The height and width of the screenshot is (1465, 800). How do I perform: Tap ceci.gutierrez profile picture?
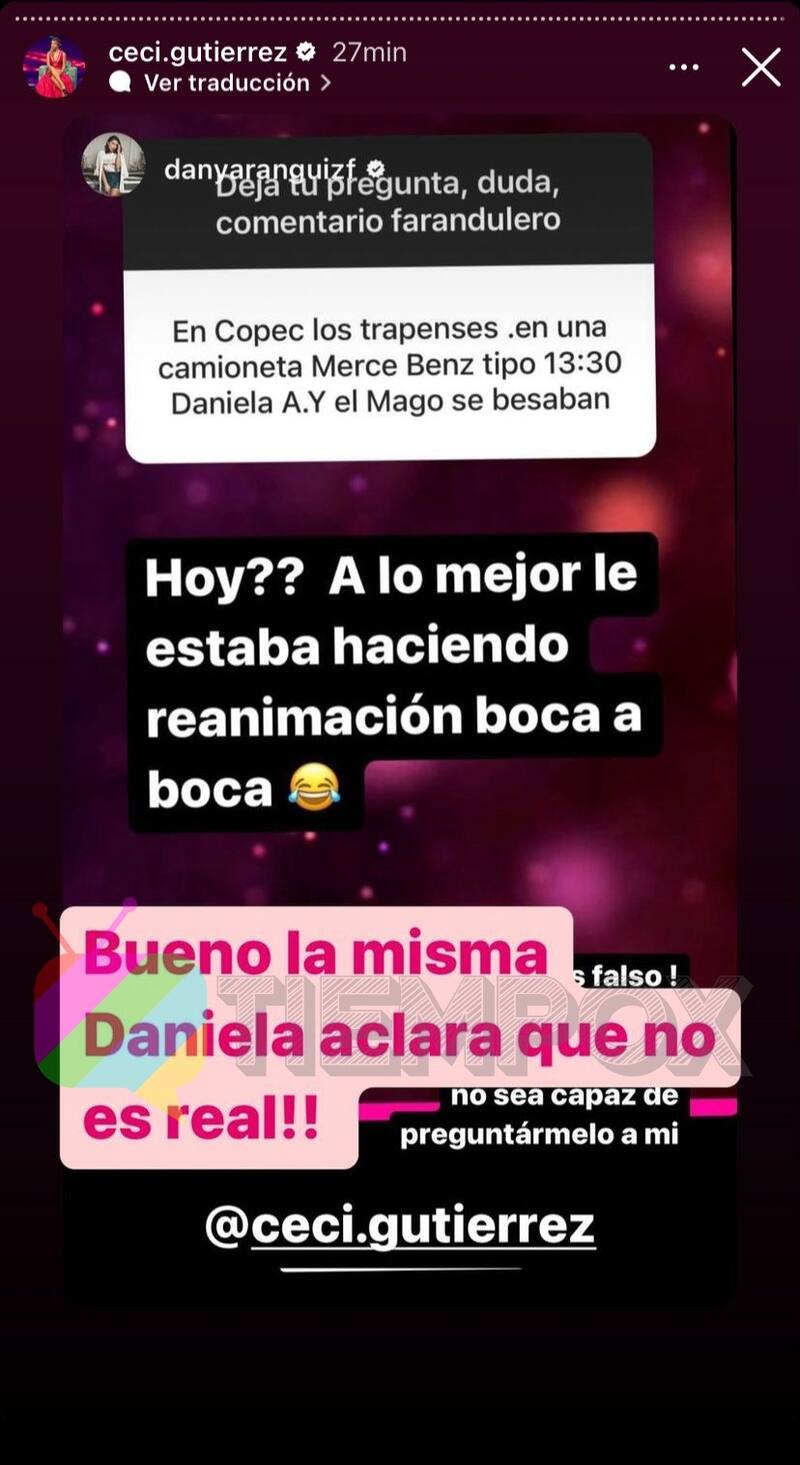click(54, 67)
